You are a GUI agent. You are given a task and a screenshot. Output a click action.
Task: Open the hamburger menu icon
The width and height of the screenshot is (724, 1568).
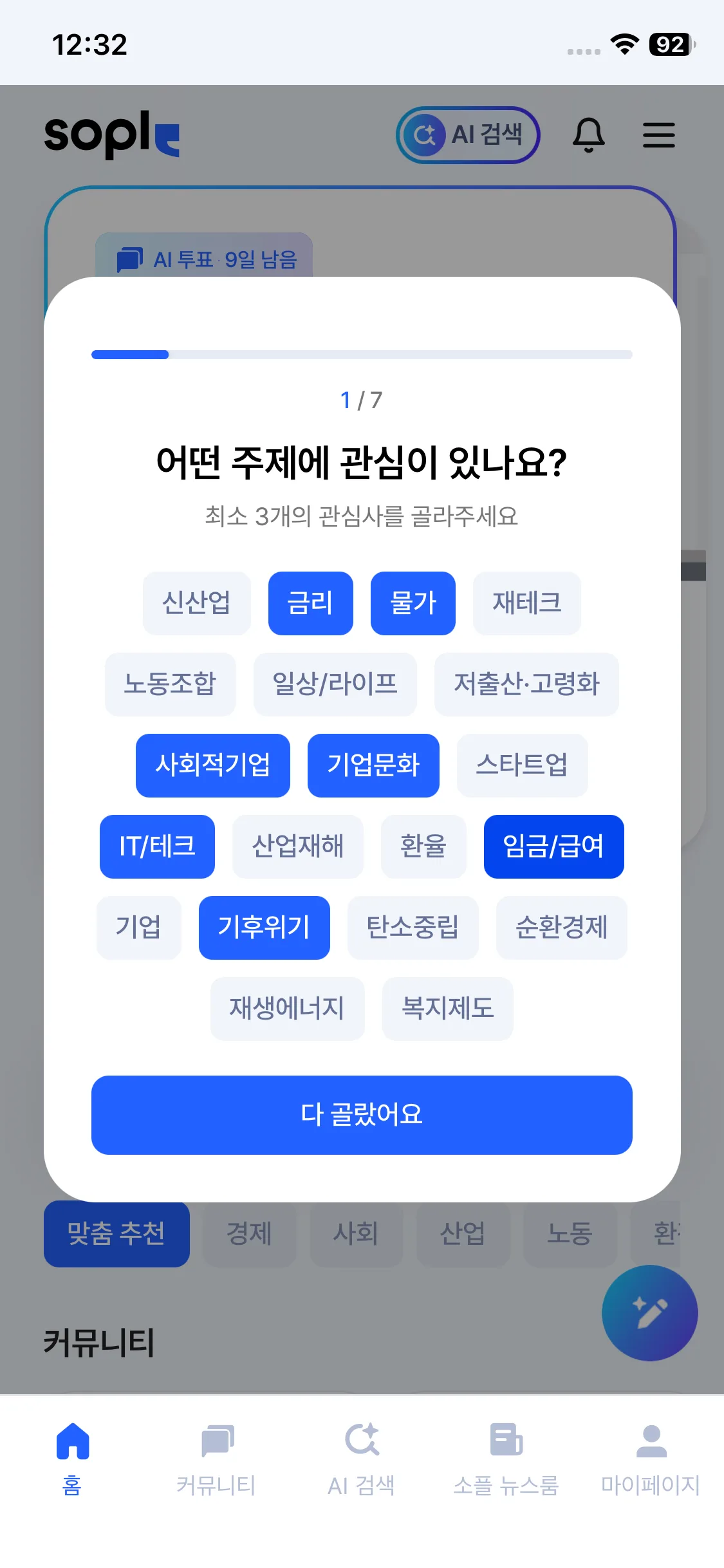coord(658,135)
